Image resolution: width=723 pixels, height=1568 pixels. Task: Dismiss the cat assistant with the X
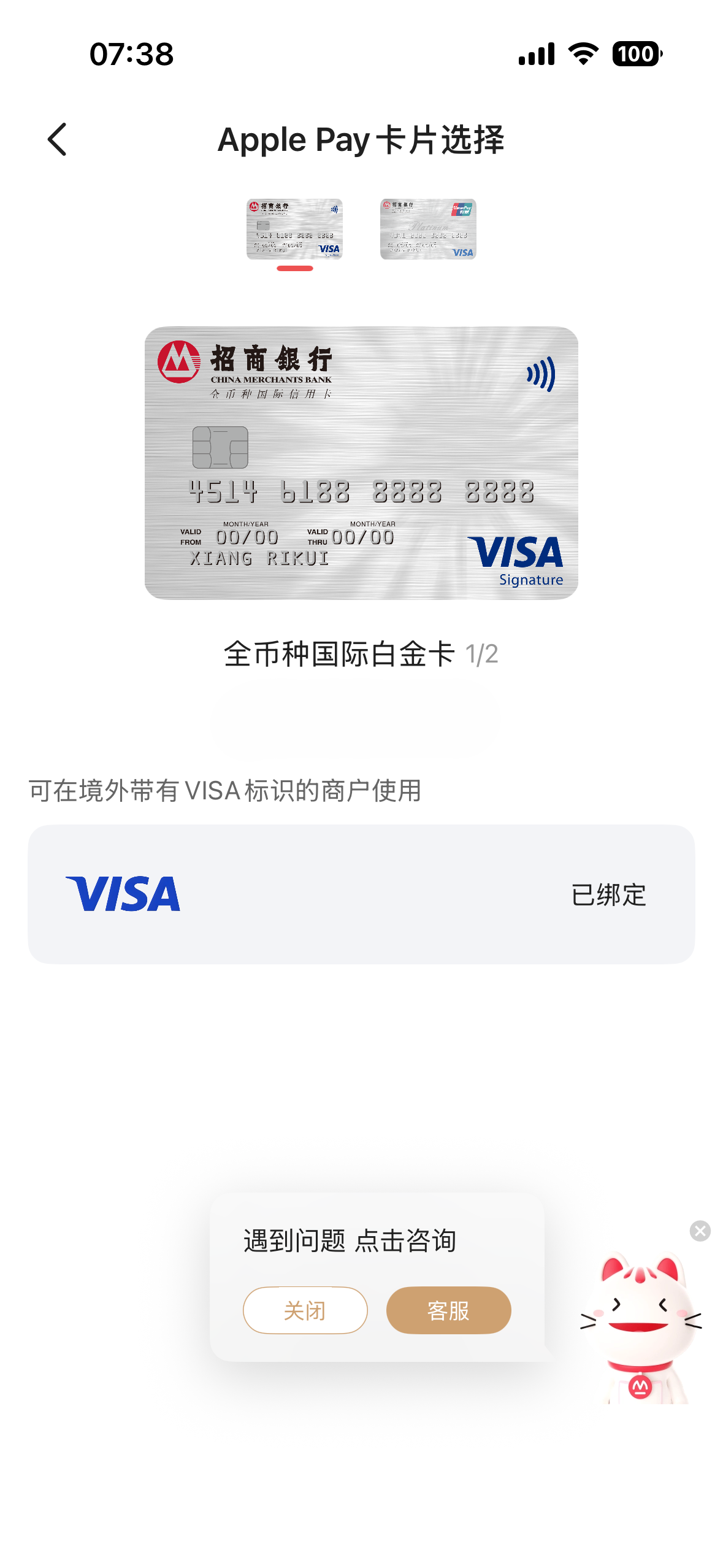pyautogui.click(x=700, y=1231)
